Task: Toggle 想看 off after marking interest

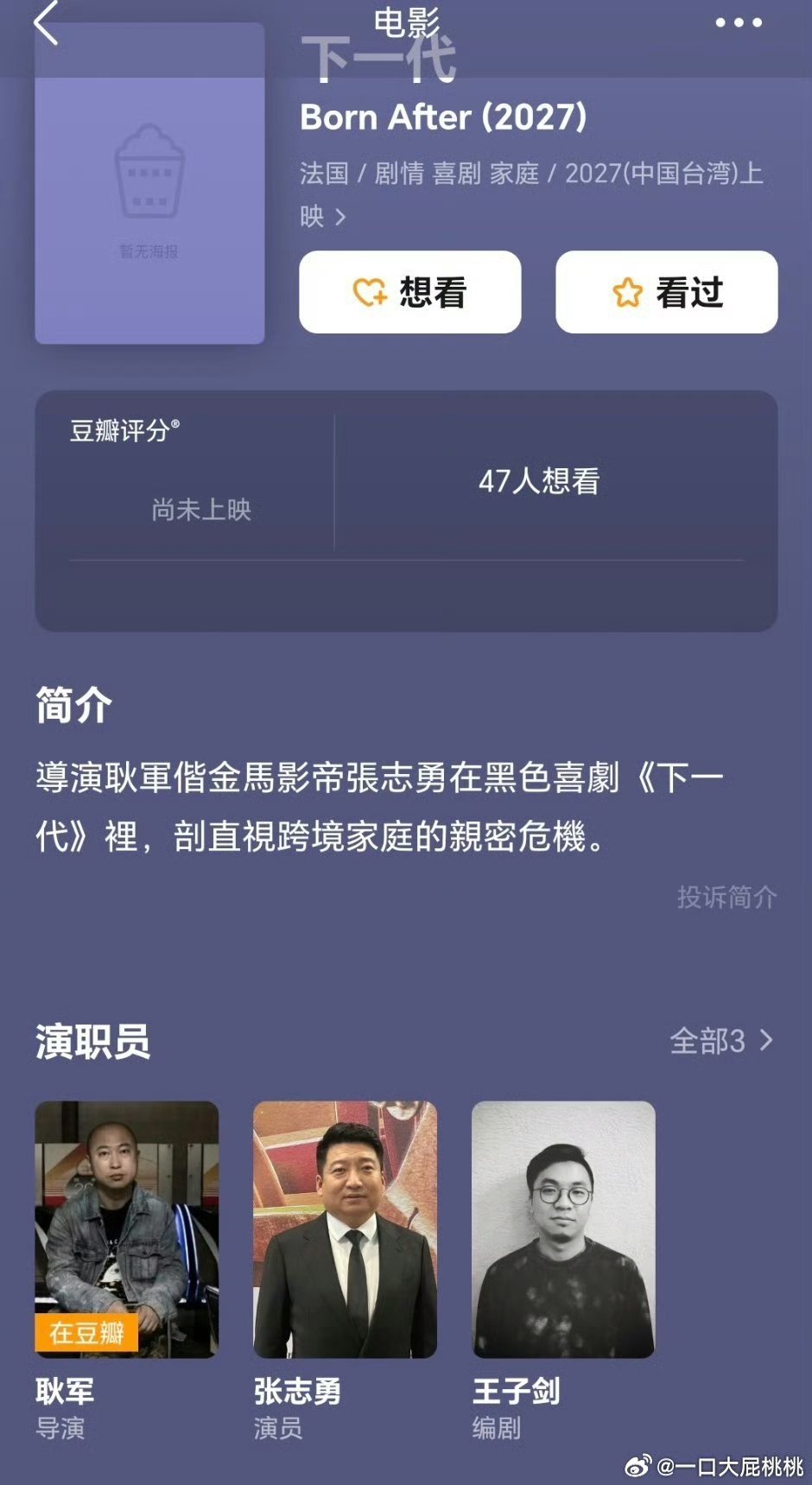Action: (x=408, y=293)
